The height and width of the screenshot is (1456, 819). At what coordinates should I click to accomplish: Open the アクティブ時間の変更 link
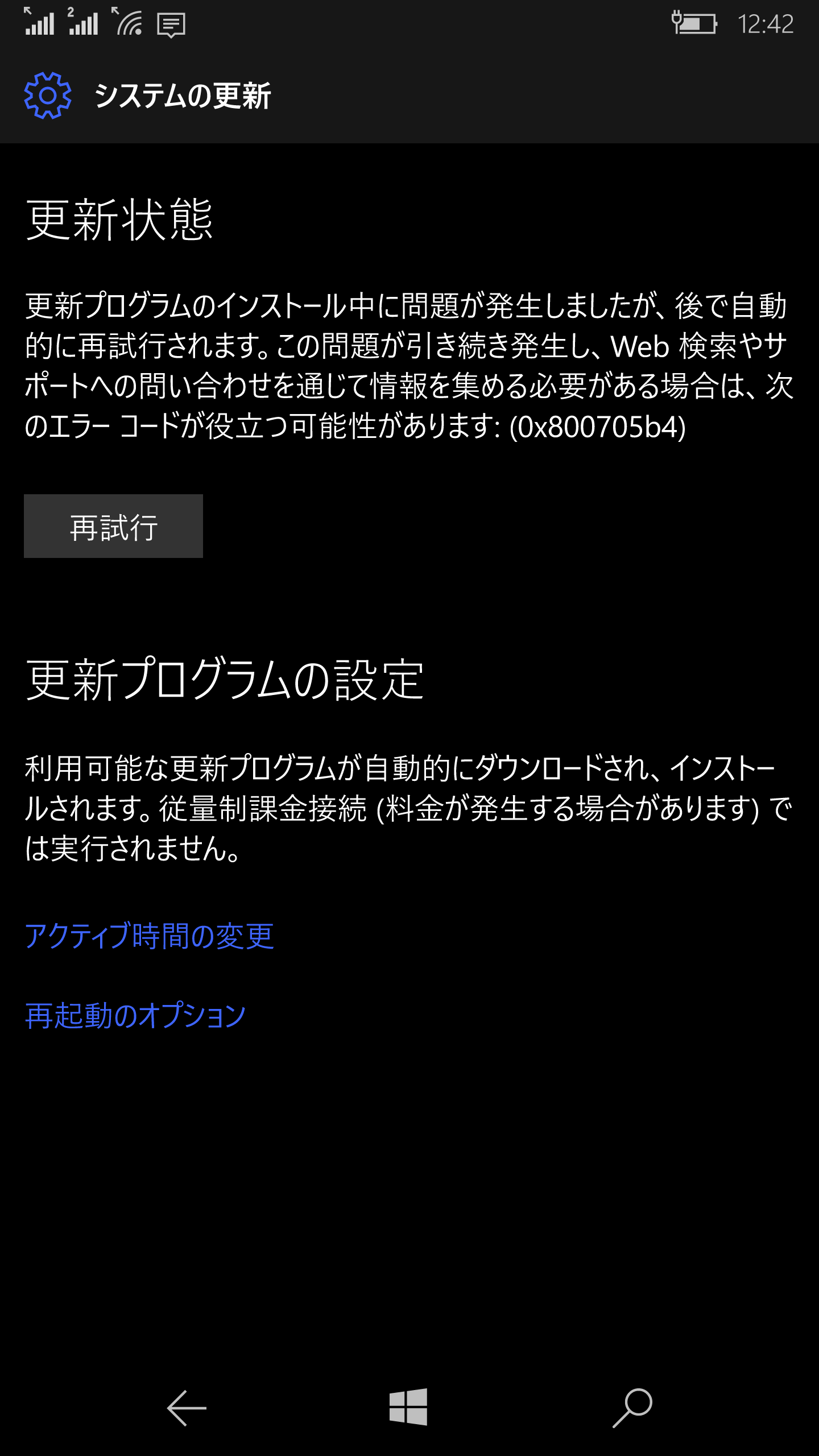tap(150, 936)
